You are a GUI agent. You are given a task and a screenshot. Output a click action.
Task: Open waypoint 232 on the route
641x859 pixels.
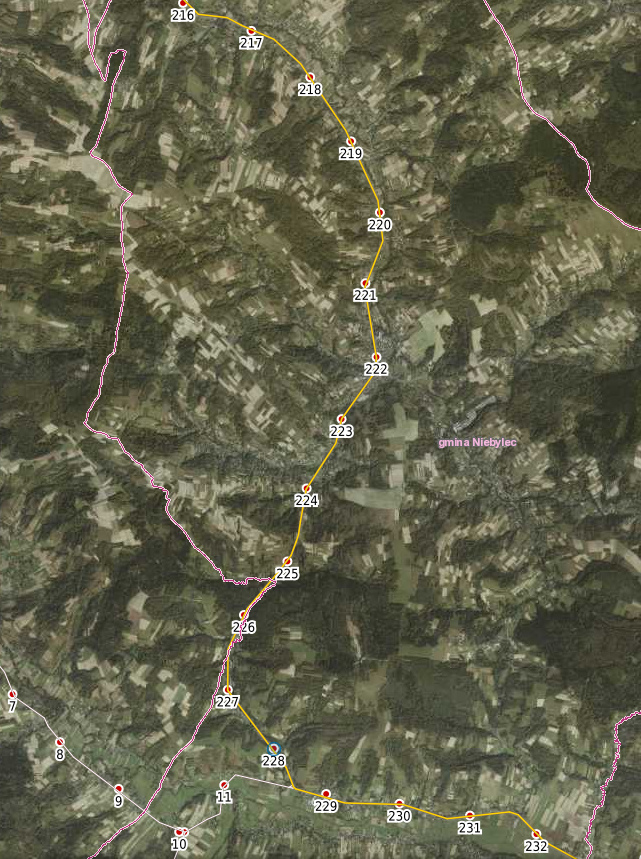tap(536, 834)
